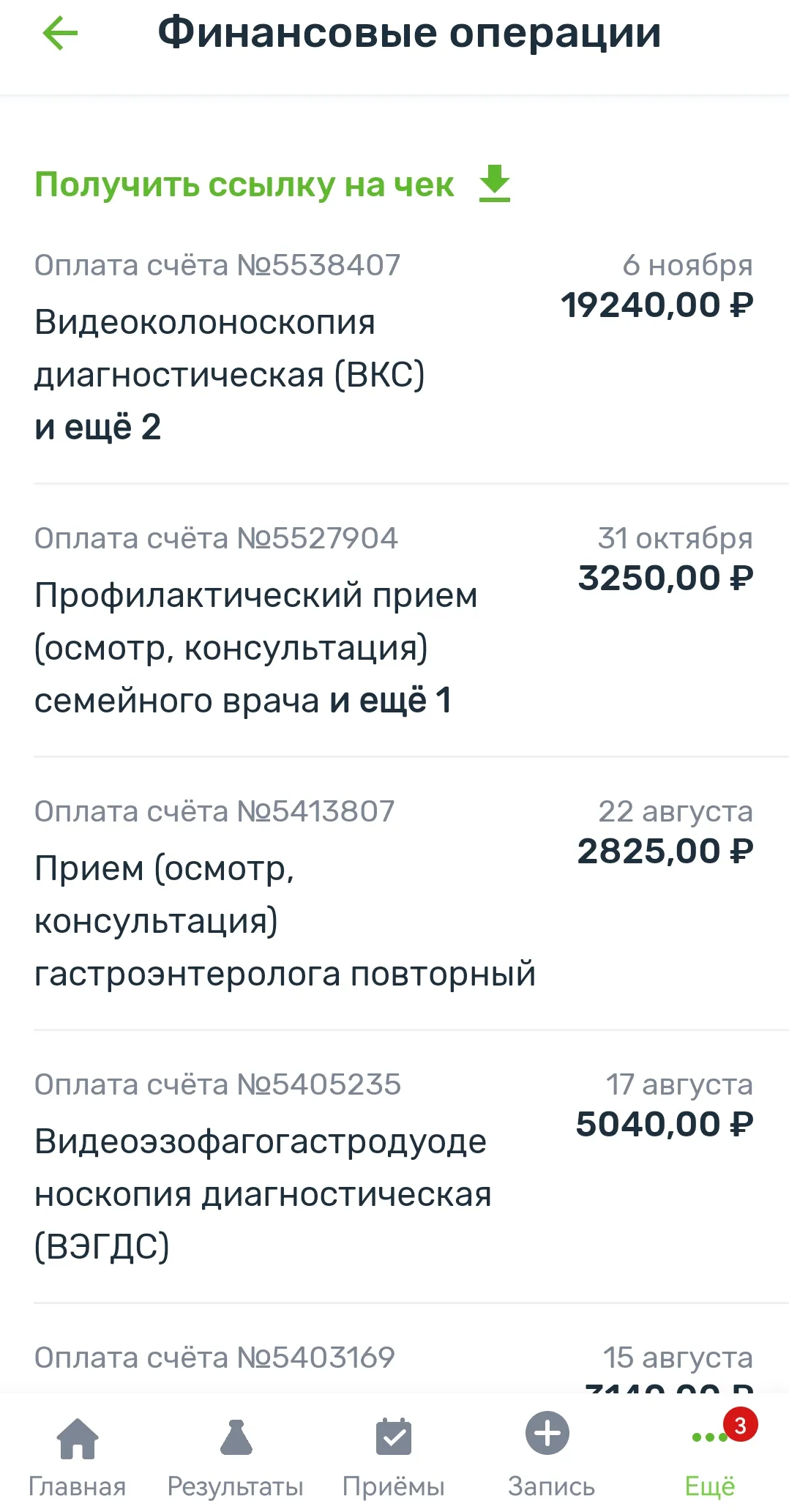View the 22 августа gastroenterologist payment
This screenshot has width=789, height=1512.
(394, 893)
